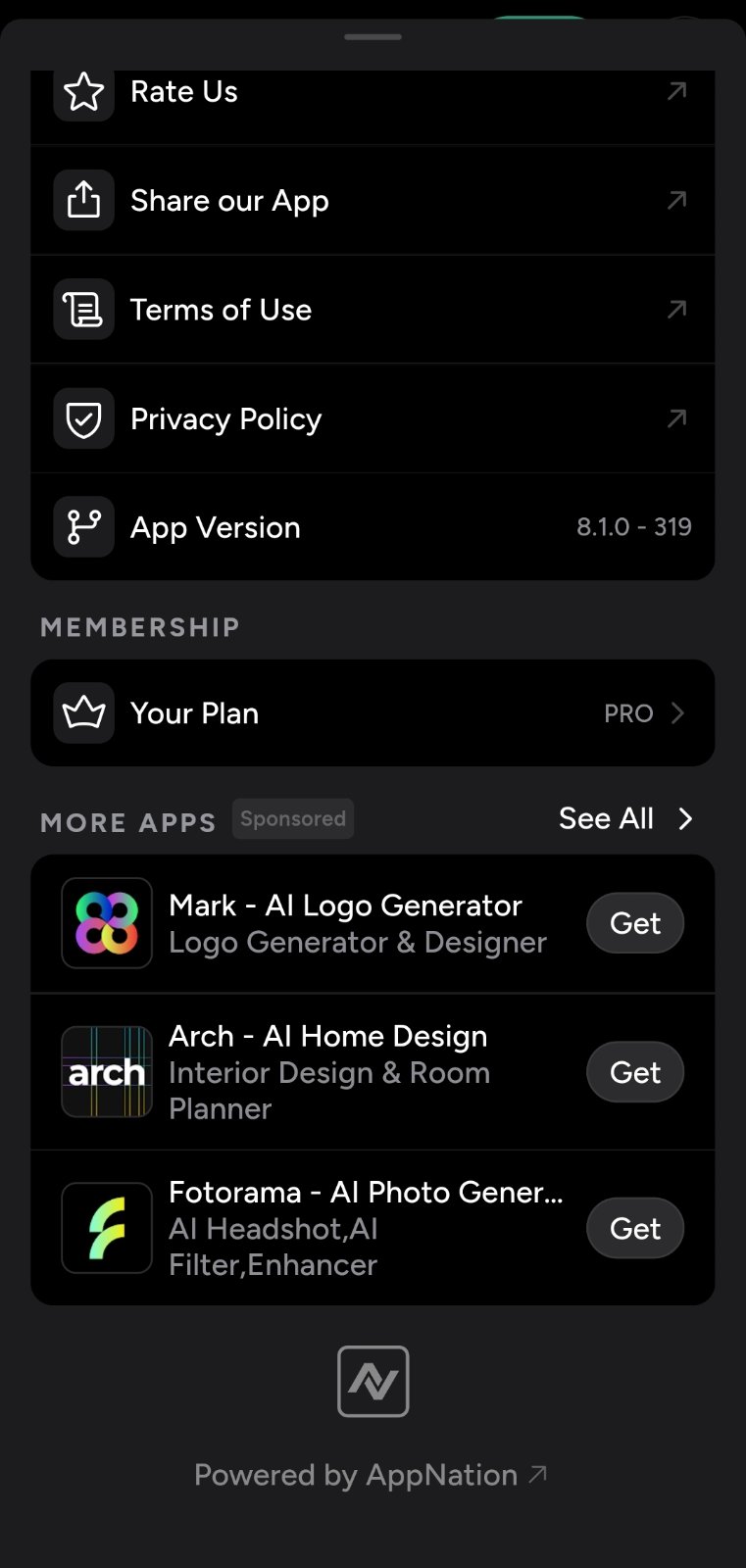Select Share our App

pyautogui.click(x=373, y=201)
